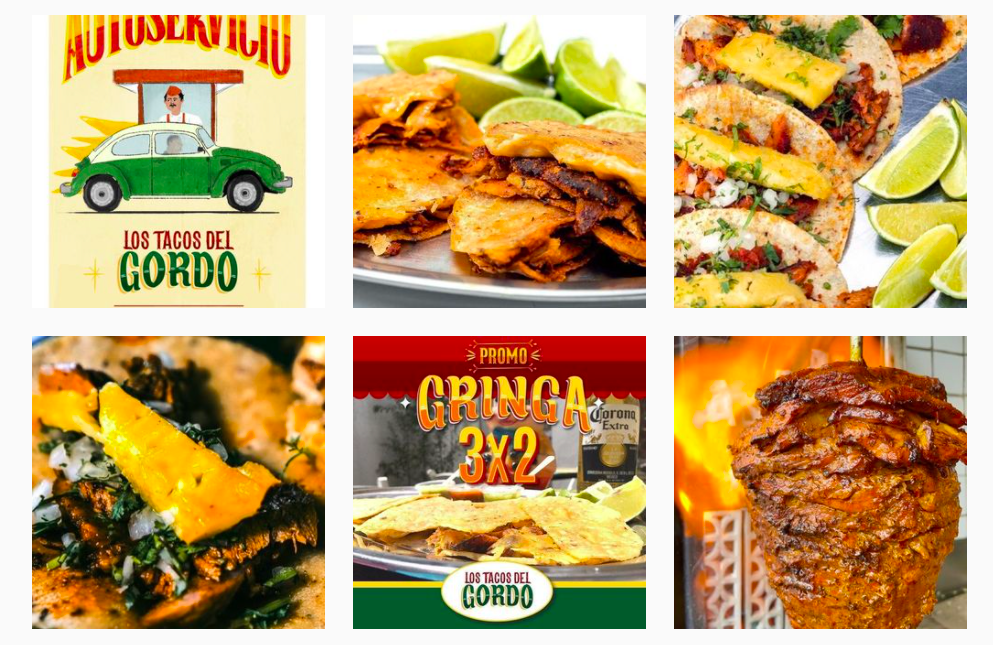Open the Promo Gringa 3x2 post
Image resolution: width=993 pixels, height=645 pixels.
(x=499, y=482)
